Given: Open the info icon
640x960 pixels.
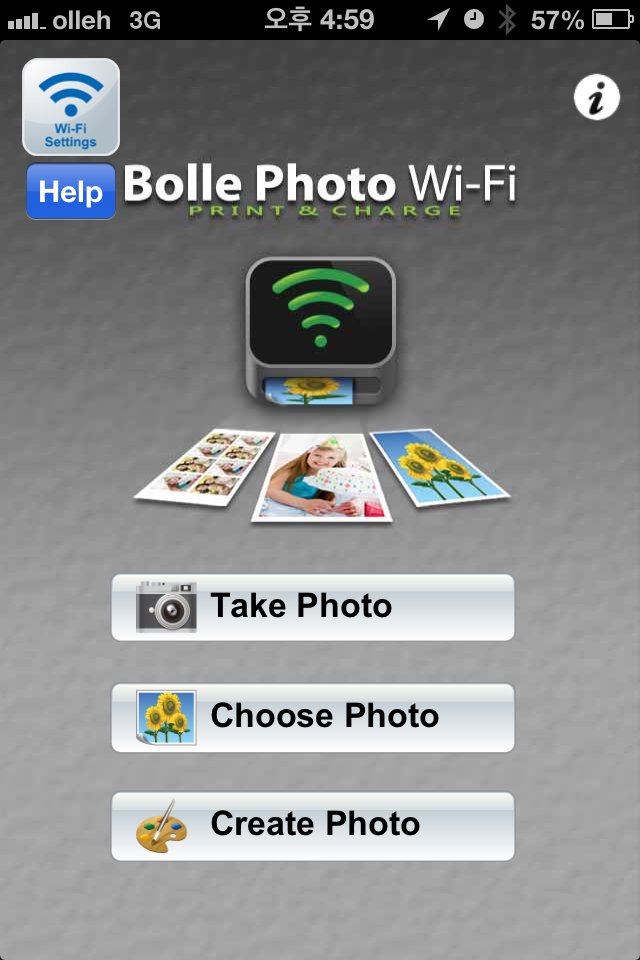Looking at the screenshot, I should click(597, 99).
